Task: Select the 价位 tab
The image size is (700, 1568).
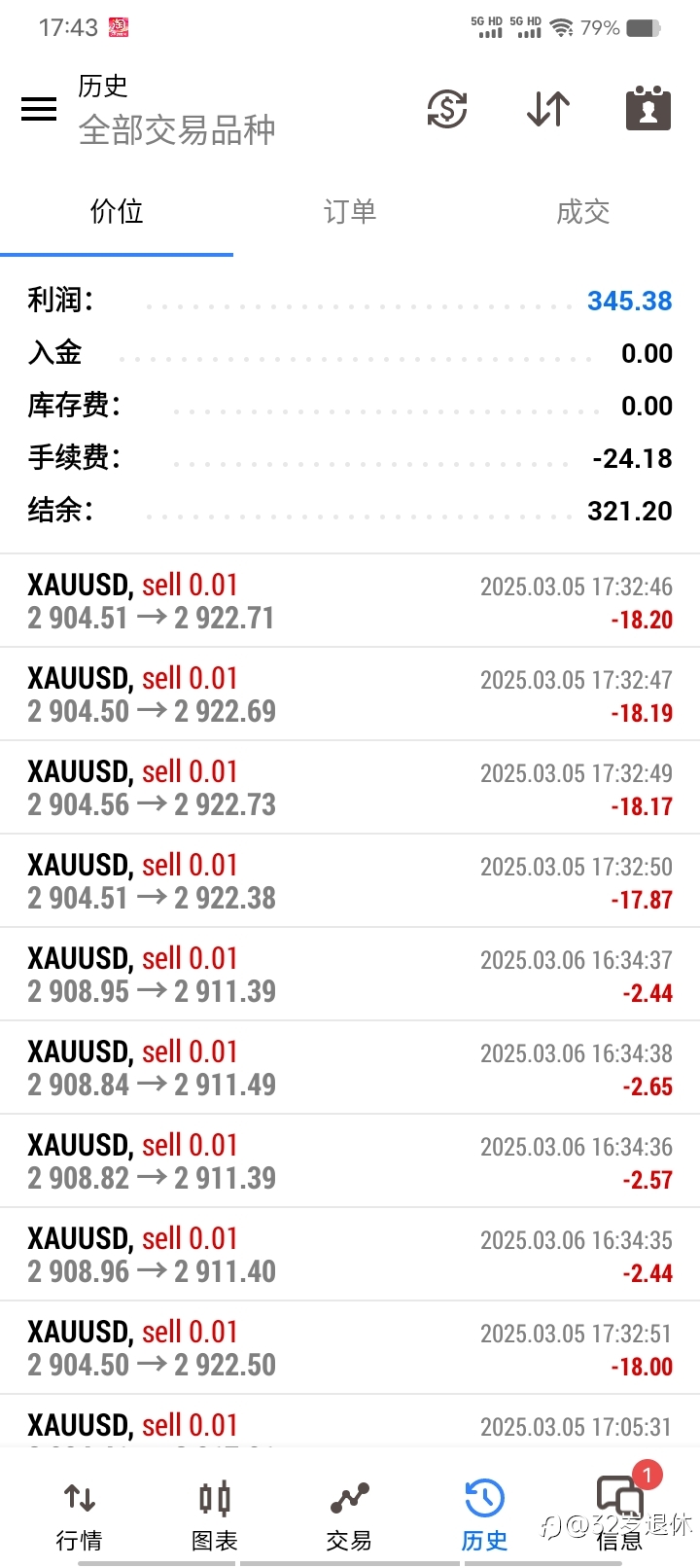Action: point(117,212)
